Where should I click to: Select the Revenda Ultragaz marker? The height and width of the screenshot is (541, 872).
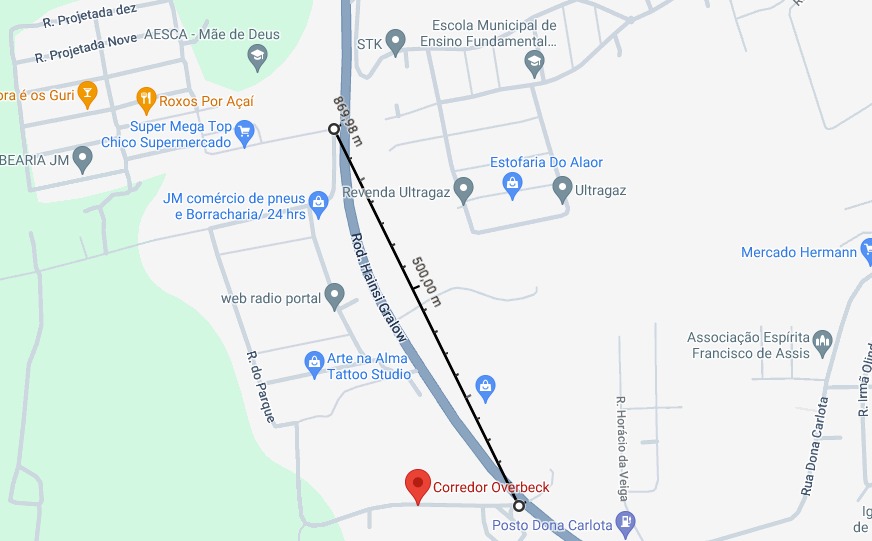(x=463, y=189)
